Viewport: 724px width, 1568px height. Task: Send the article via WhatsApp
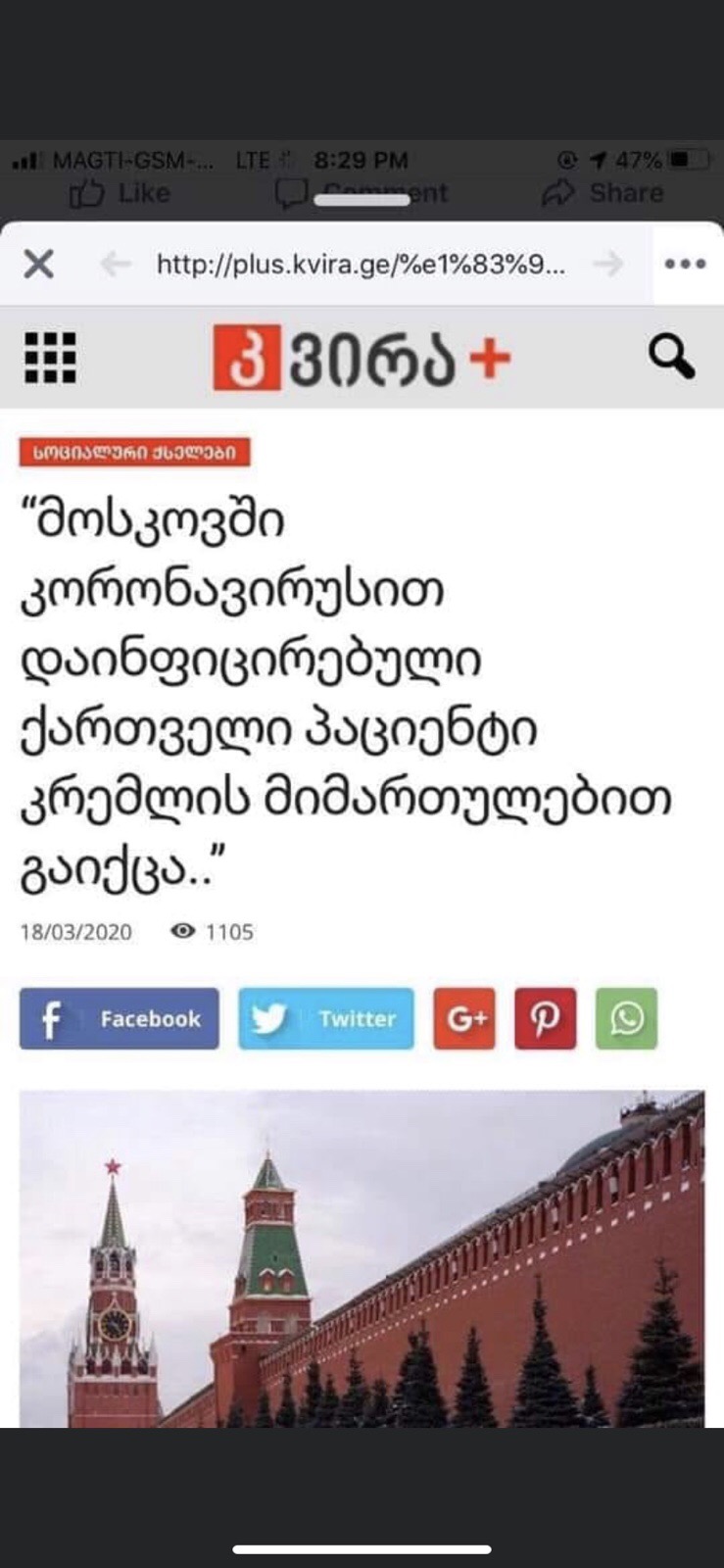click(x=627, y=1019)
